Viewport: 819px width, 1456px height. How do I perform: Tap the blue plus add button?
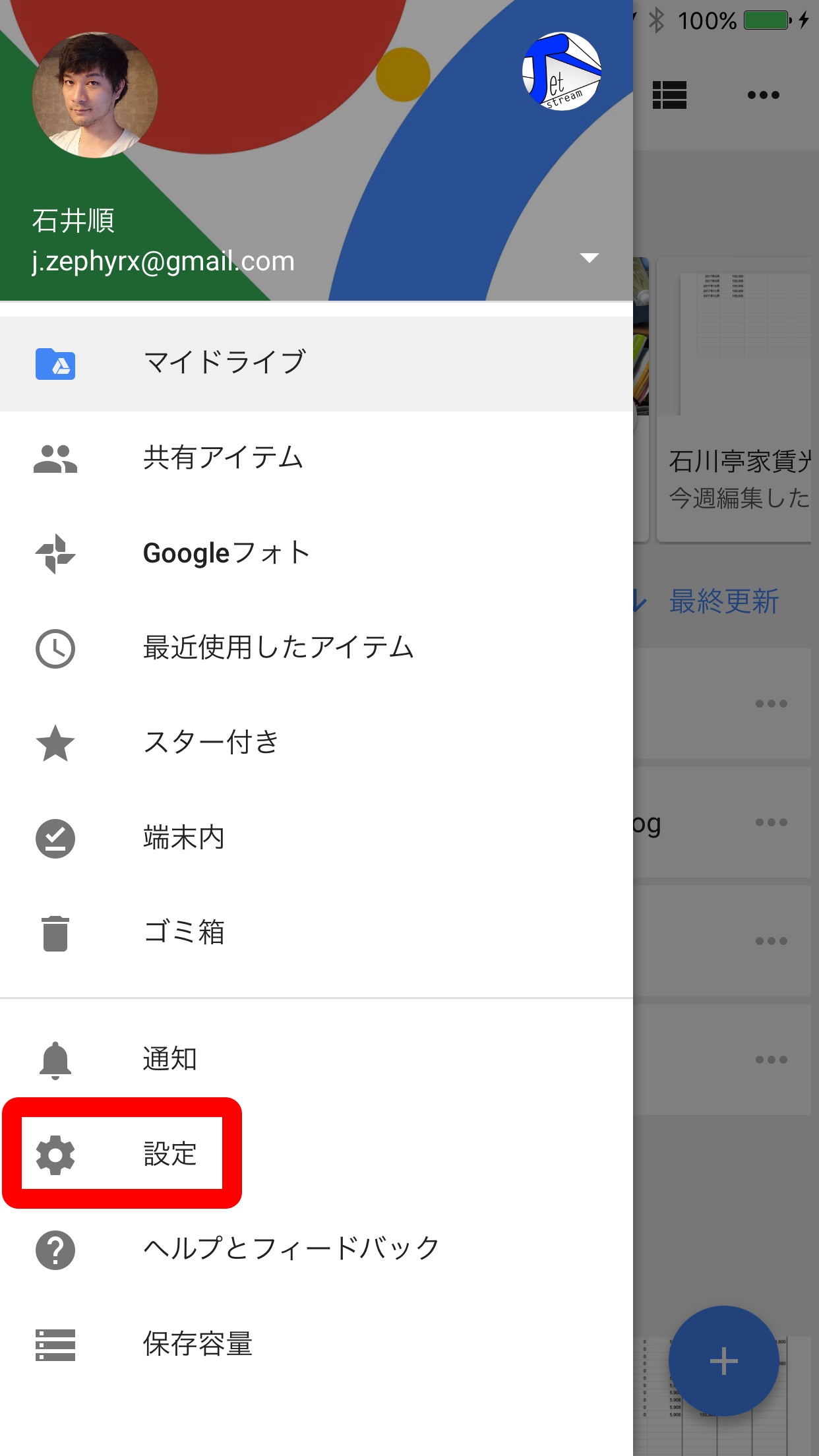click(723, 1360)
